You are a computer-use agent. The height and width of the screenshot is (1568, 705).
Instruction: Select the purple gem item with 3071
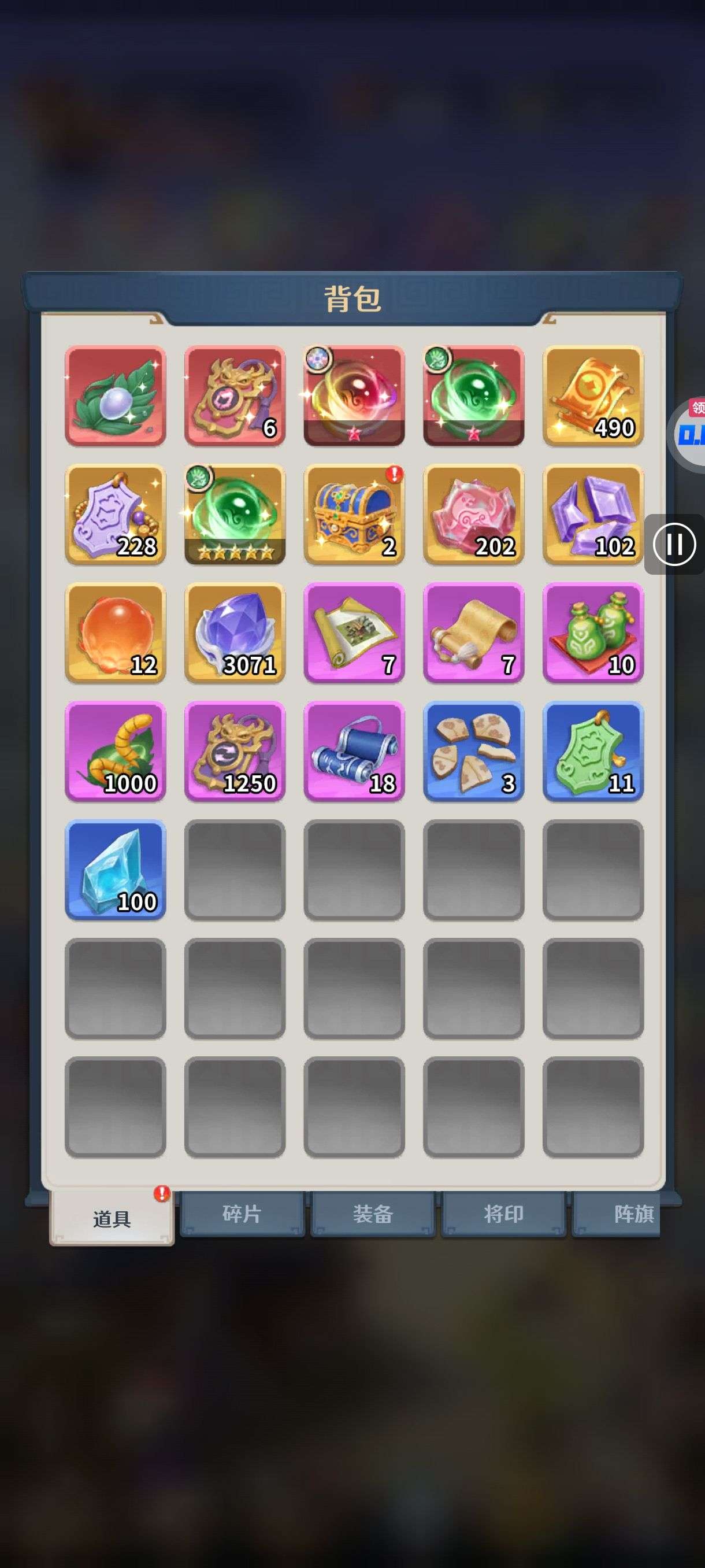tap(235, 633)
